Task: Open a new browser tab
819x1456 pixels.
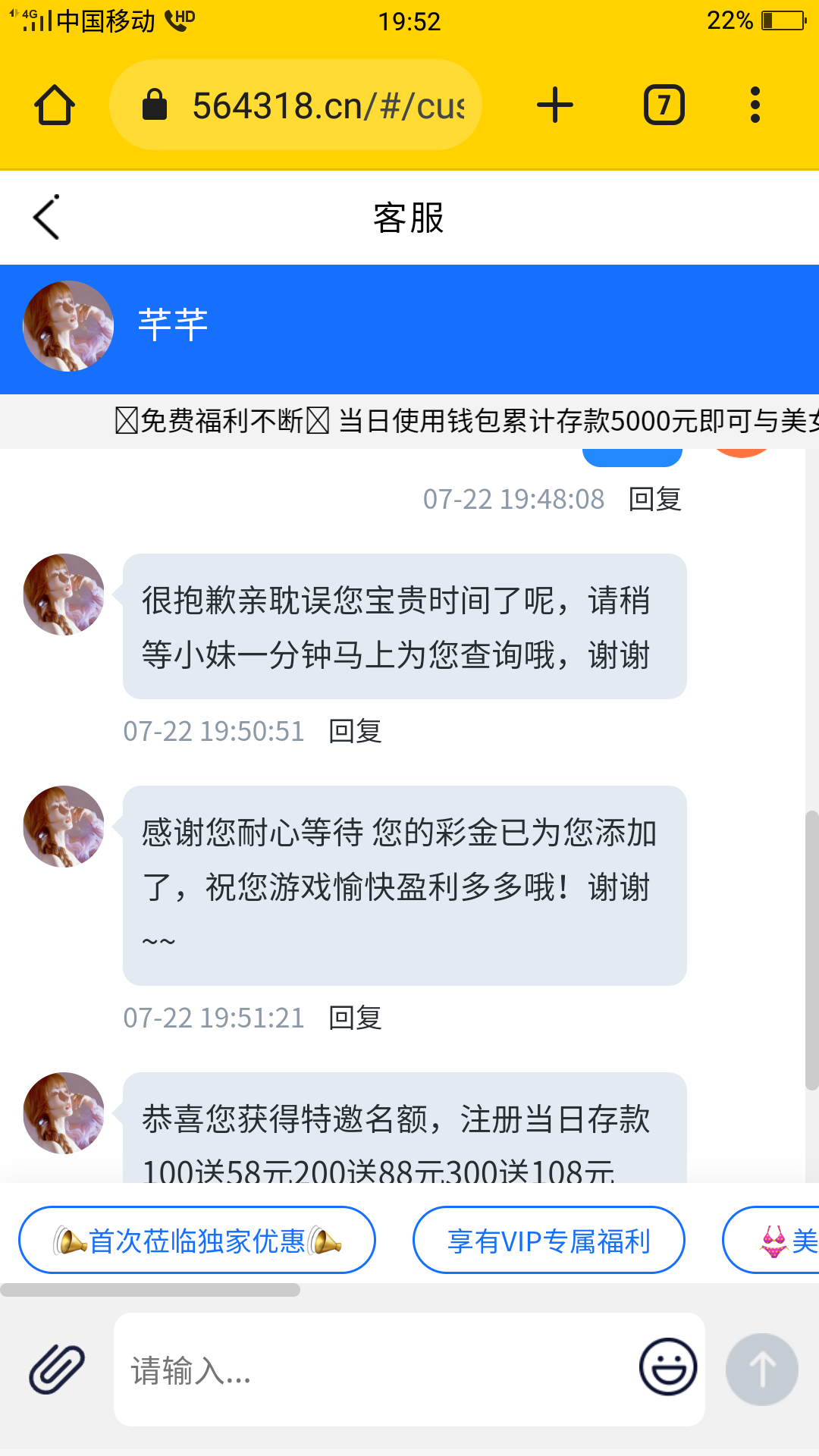Action: coord(554,105)
